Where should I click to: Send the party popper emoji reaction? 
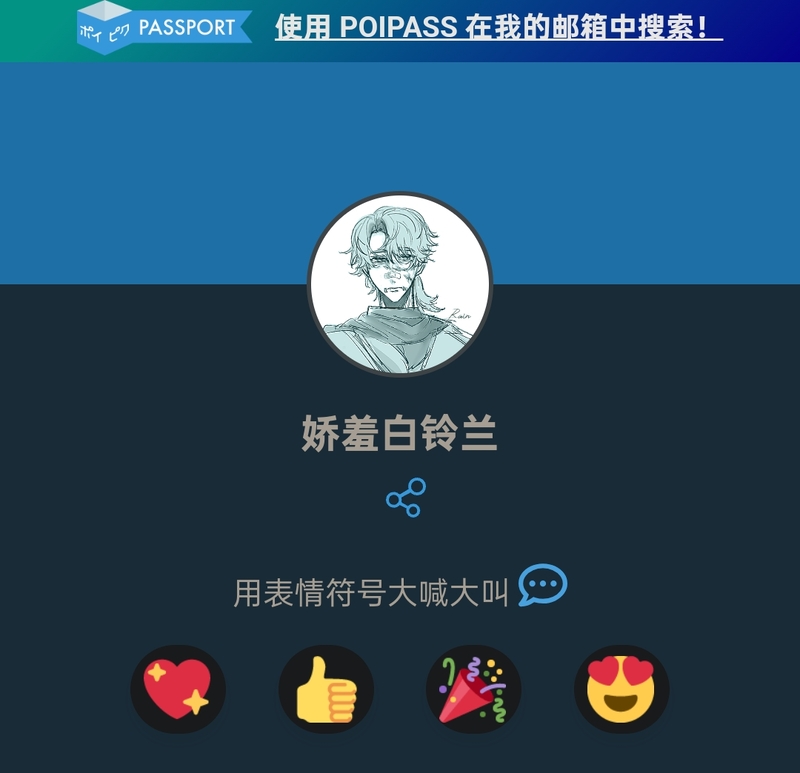(x=474, y=689)
